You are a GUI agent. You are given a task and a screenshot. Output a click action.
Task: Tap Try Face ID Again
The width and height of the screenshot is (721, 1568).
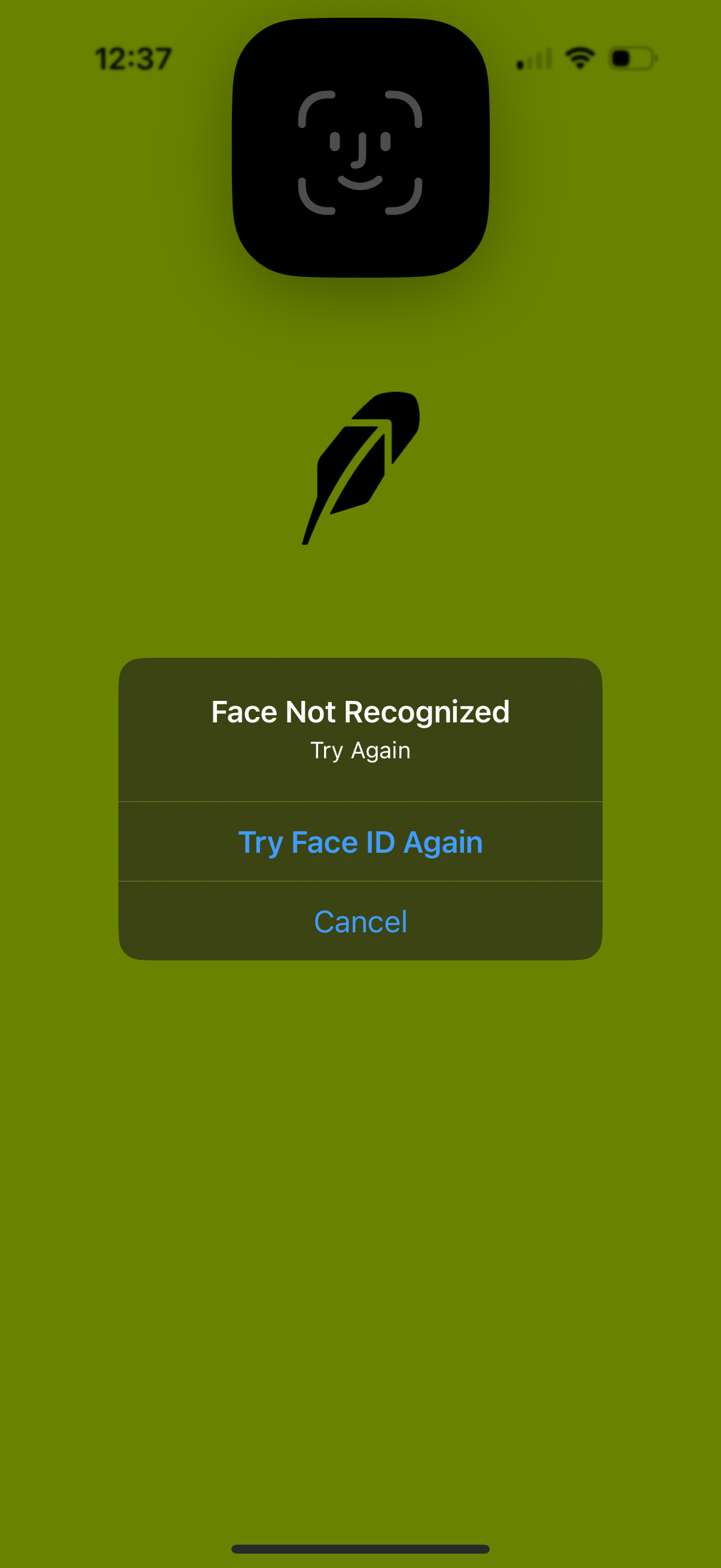pos(361,843)
